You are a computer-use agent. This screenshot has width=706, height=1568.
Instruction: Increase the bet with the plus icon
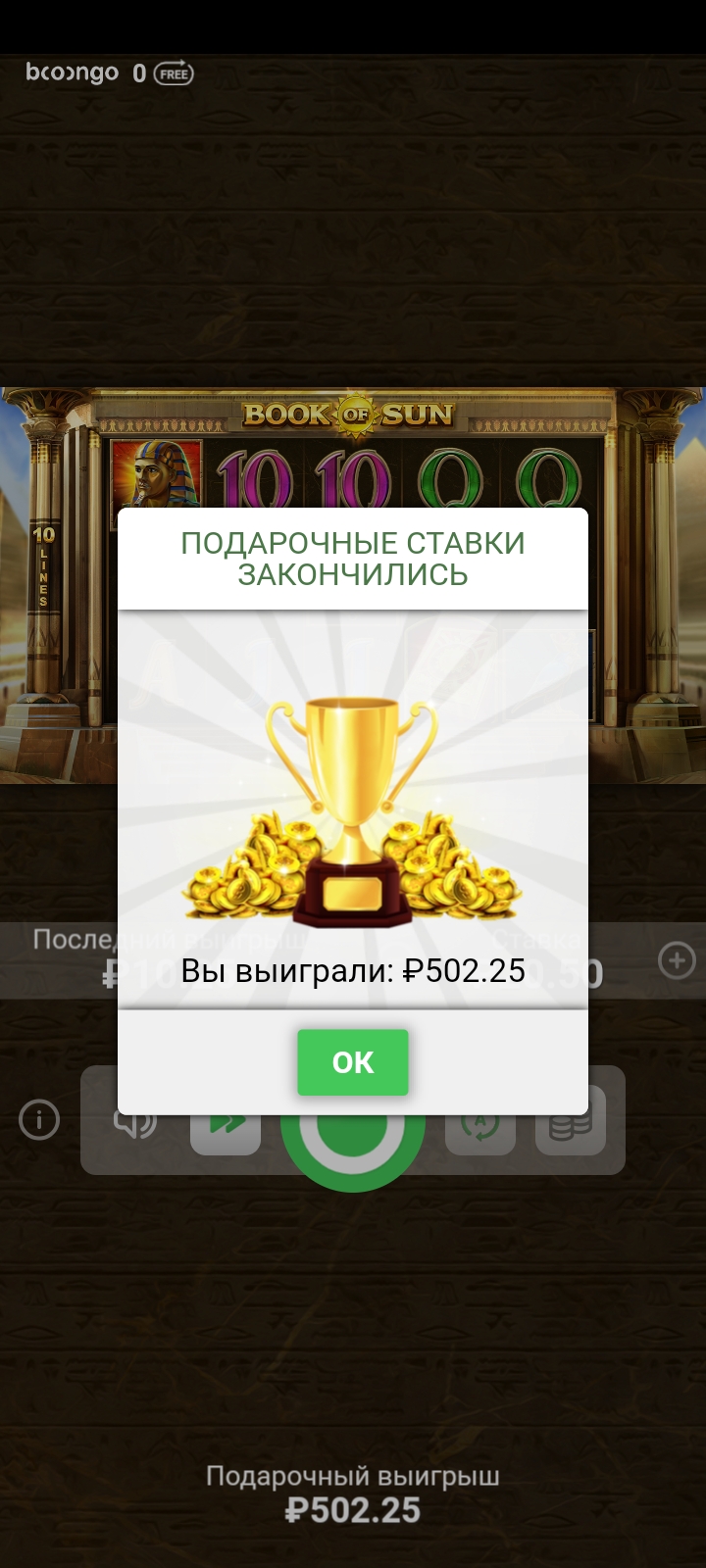677,960
